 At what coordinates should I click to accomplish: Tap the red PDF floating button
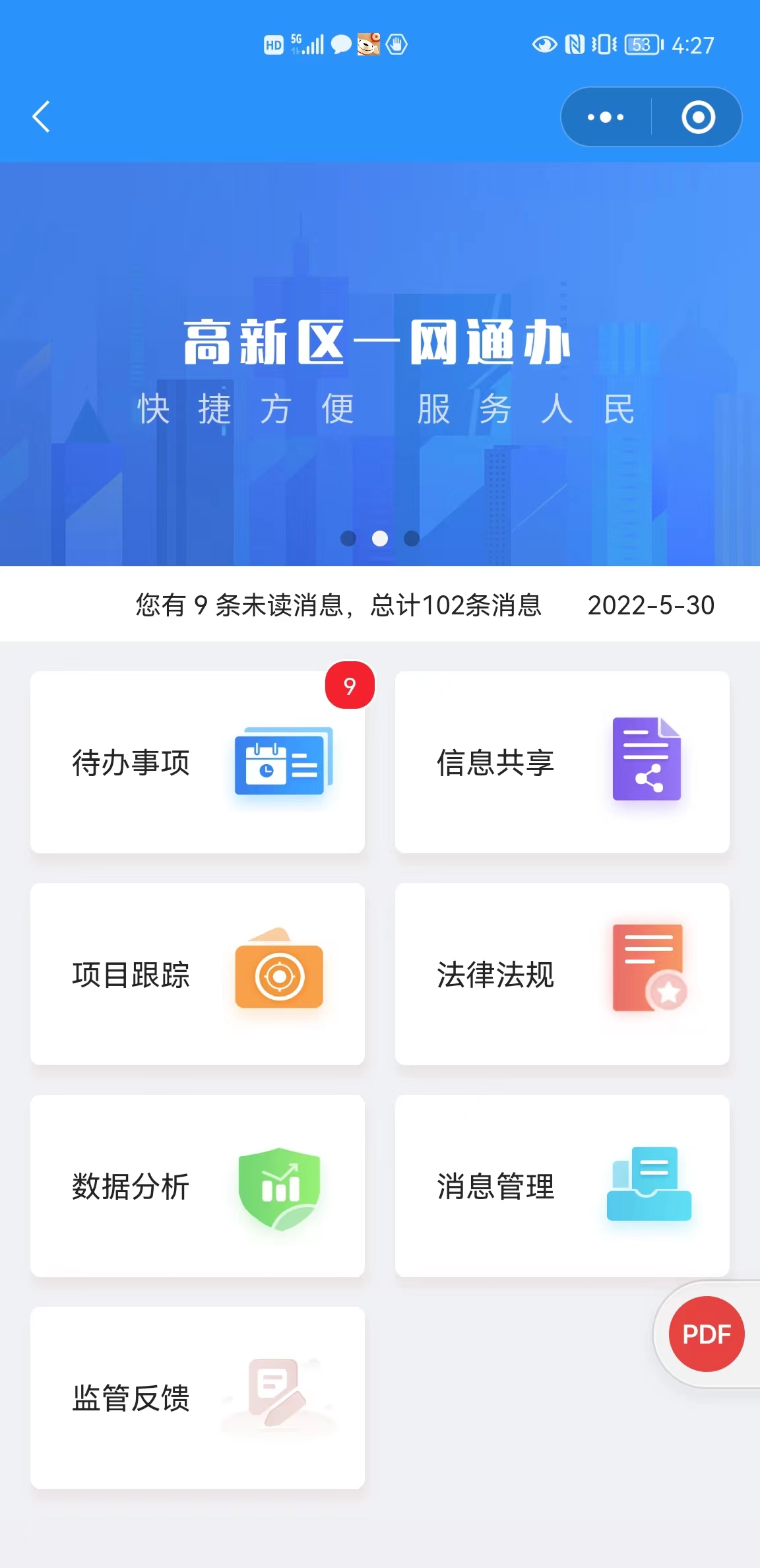coord(707,1334)
